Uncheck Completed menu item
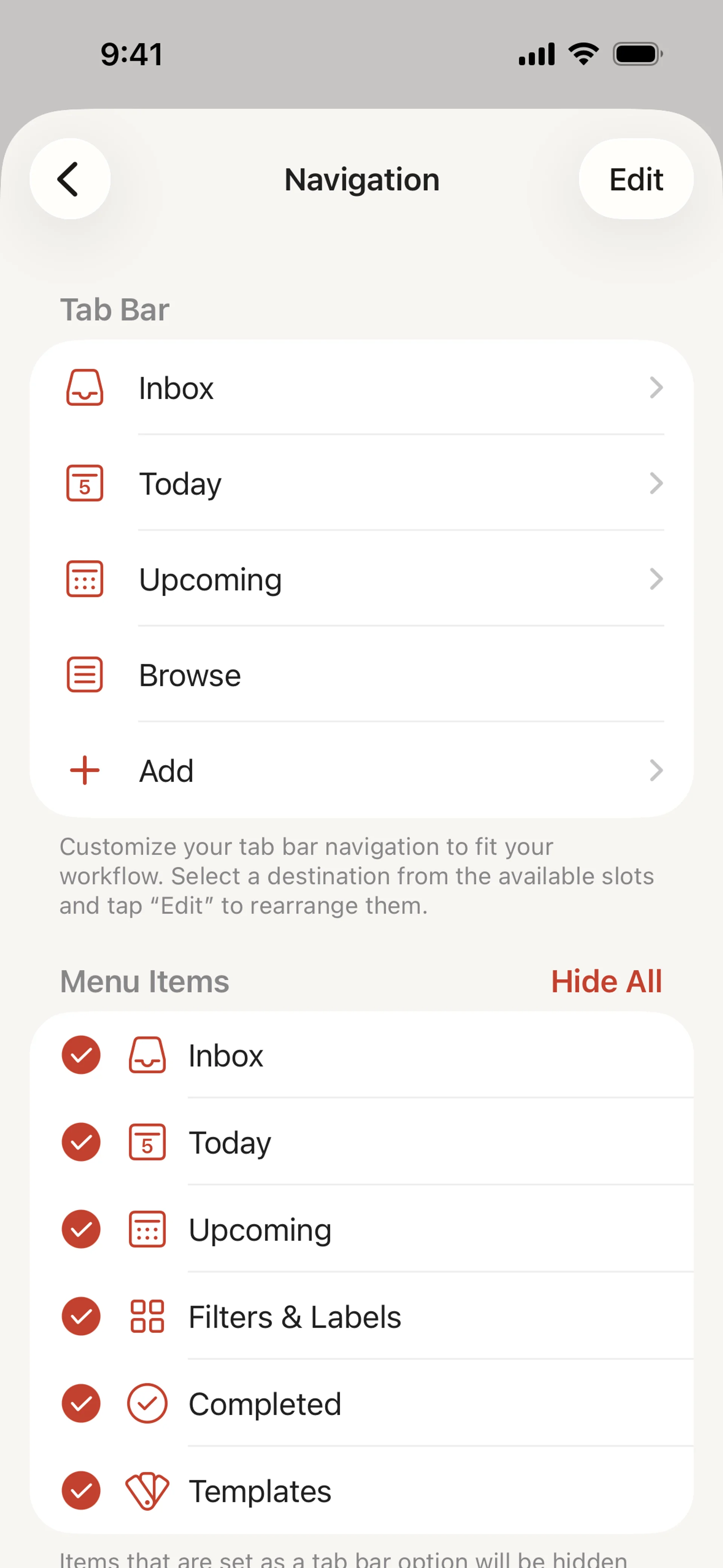The height and width of the screenshot is (1568, 723). tap(81, 1403)
